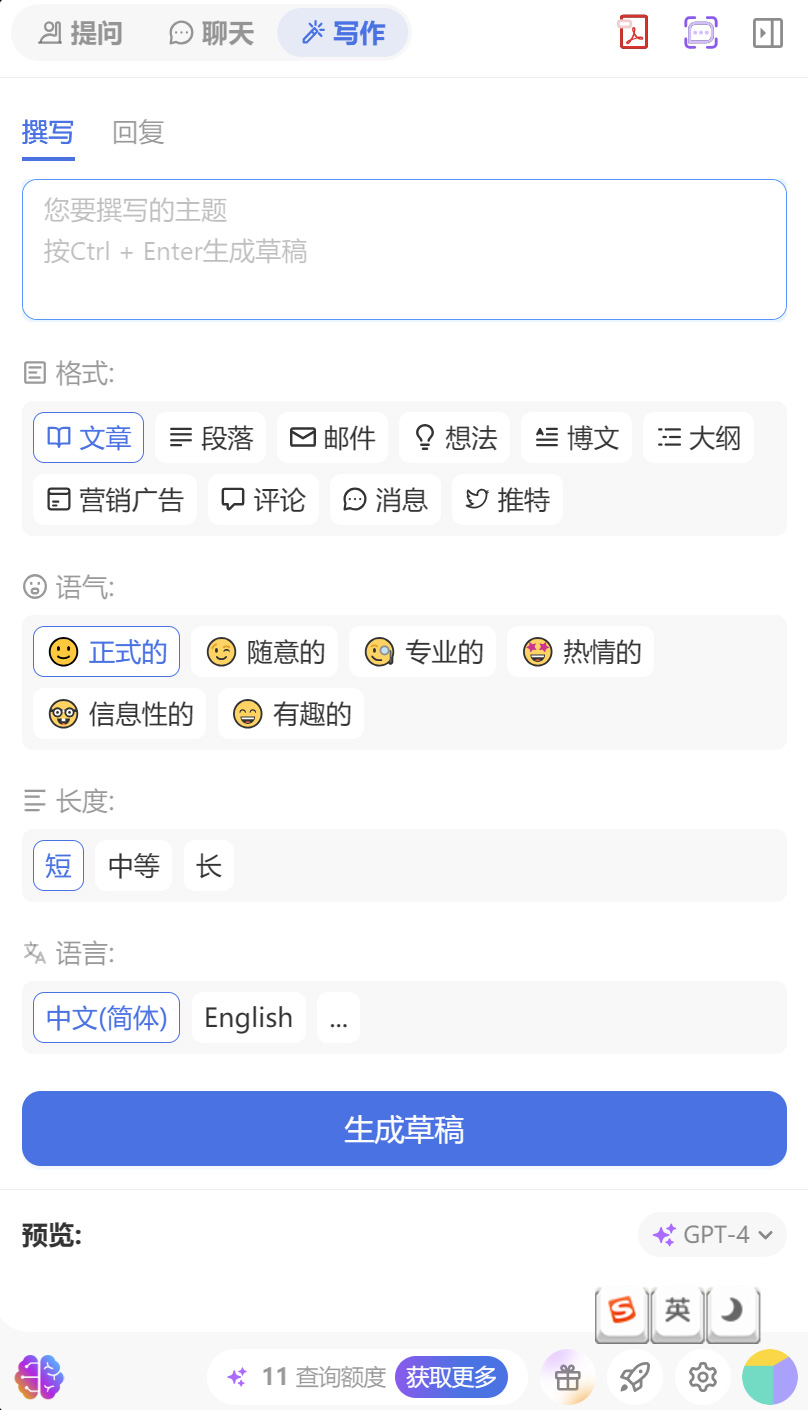The width and height of the screenshot is (808, 1410).
Task: Select the Sogou input method key
Action: [x=621, y=1315]
